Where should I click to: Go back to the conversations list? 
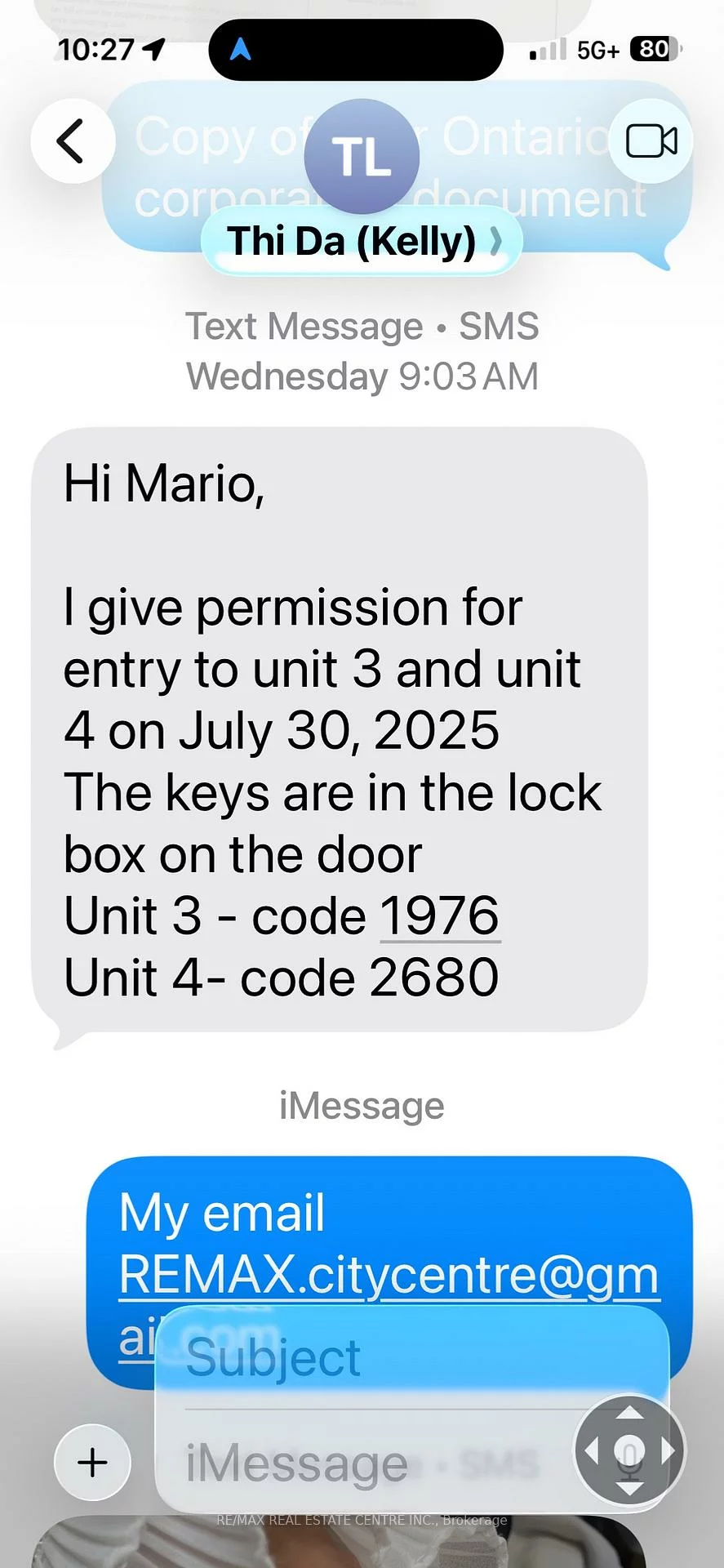pos(72,141)
